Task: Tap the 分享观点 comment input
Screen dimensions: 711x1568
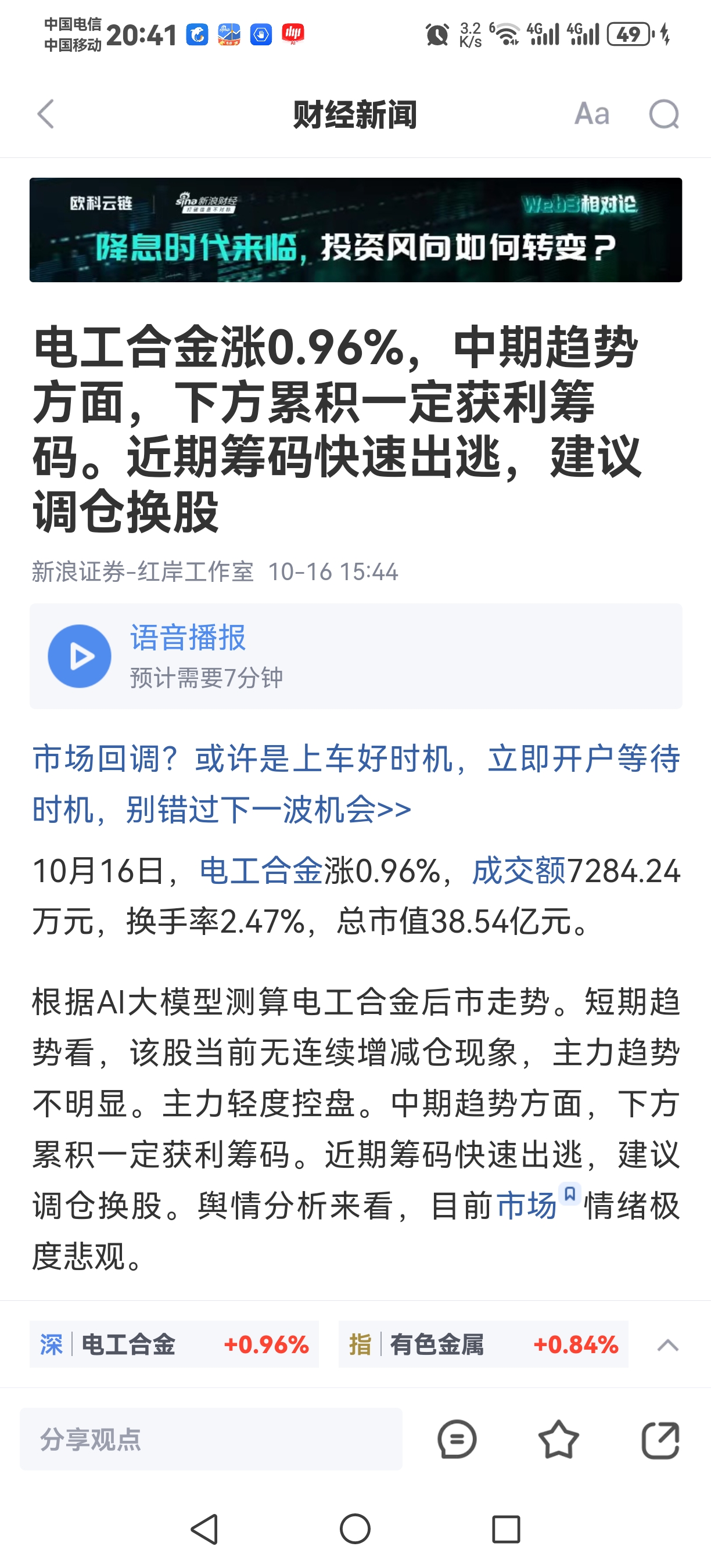Action: pos(211,1440)
